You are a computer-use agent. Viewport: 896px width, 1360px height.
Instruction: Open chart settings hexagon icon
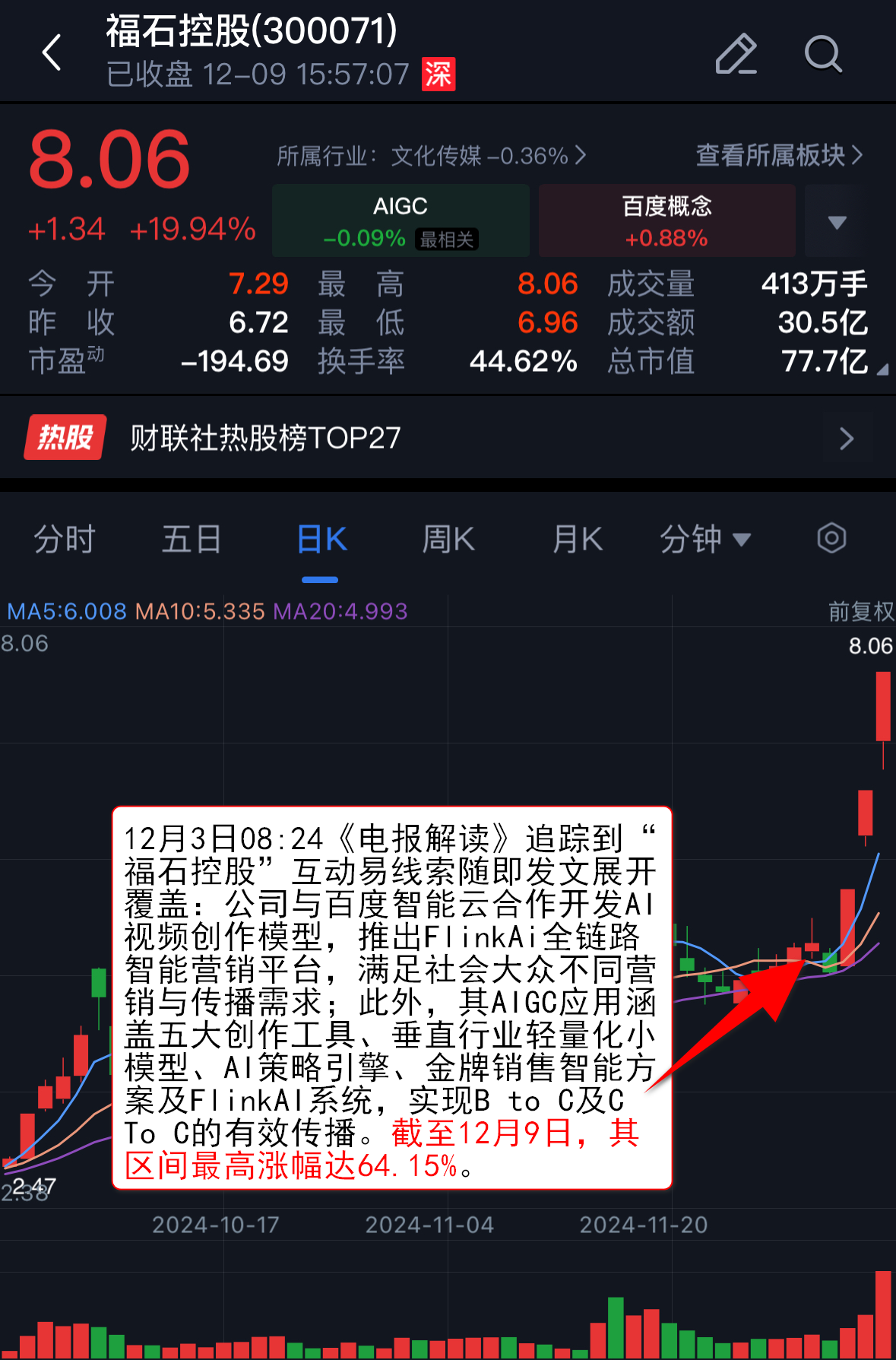click(831, 538)
